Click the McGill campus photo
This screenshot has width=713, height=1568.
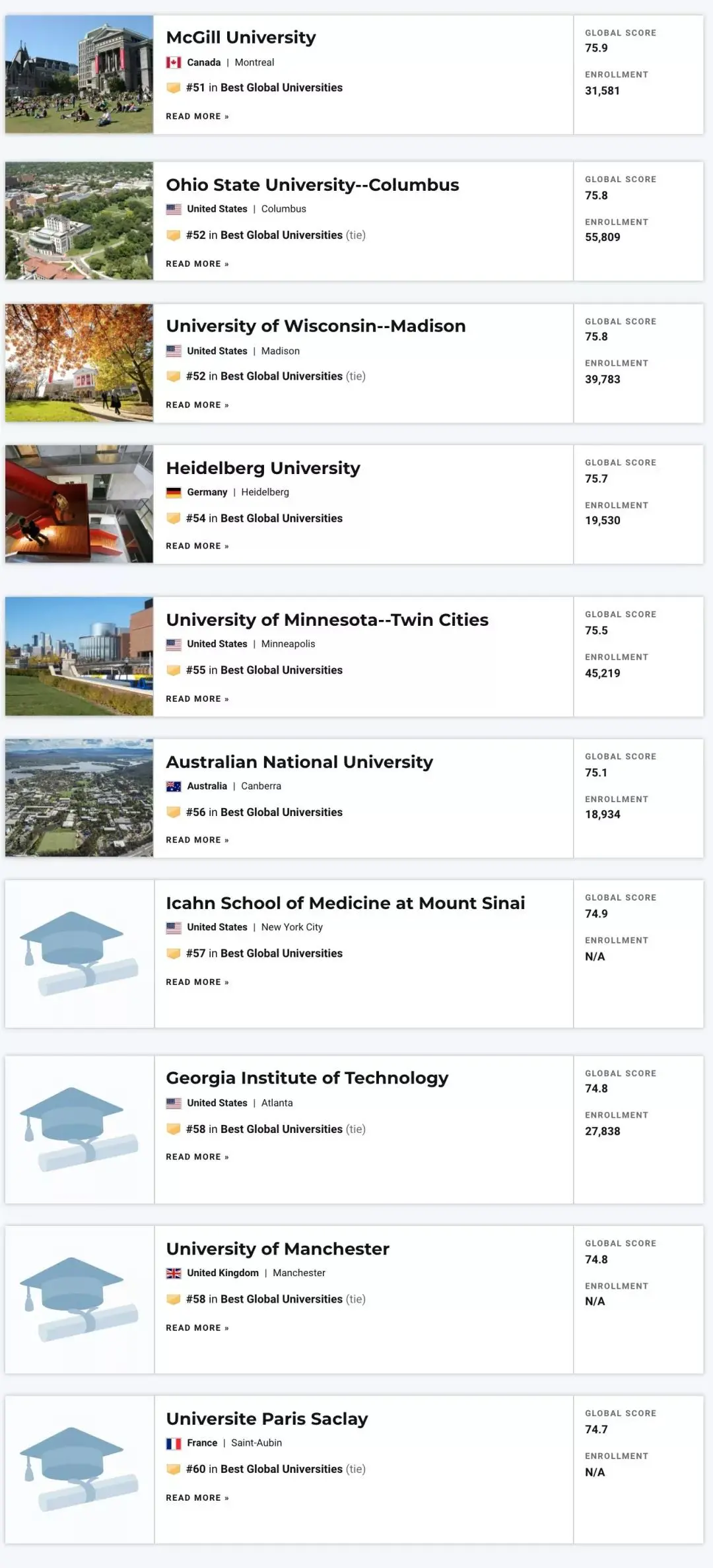(78, 76)
